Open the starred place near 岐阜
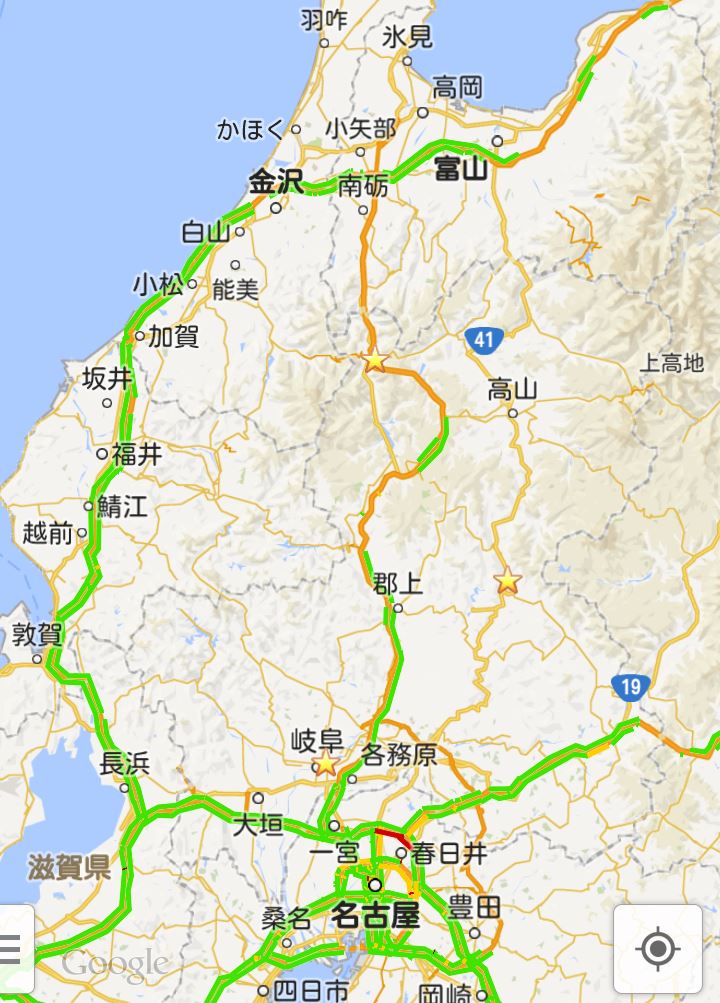This screenshot has width=720, height=1003. pos(326,765)
